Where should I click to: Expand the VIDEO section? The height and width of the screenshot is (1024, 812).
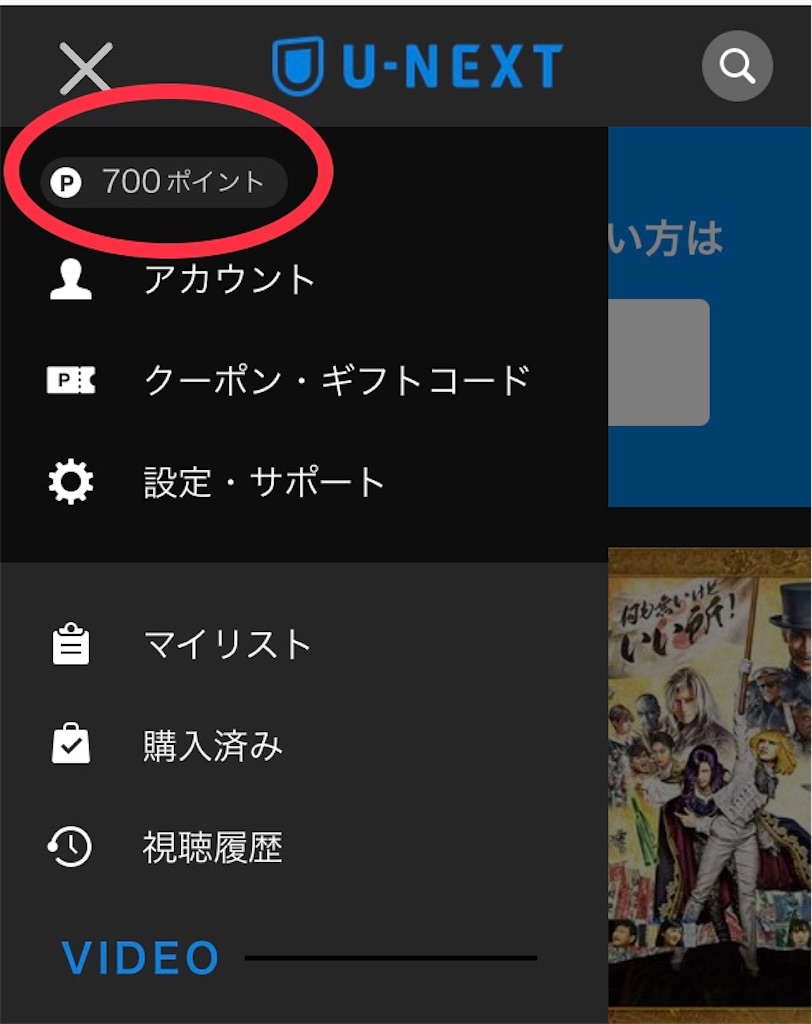pyautogui.click(x=140, y=958)
